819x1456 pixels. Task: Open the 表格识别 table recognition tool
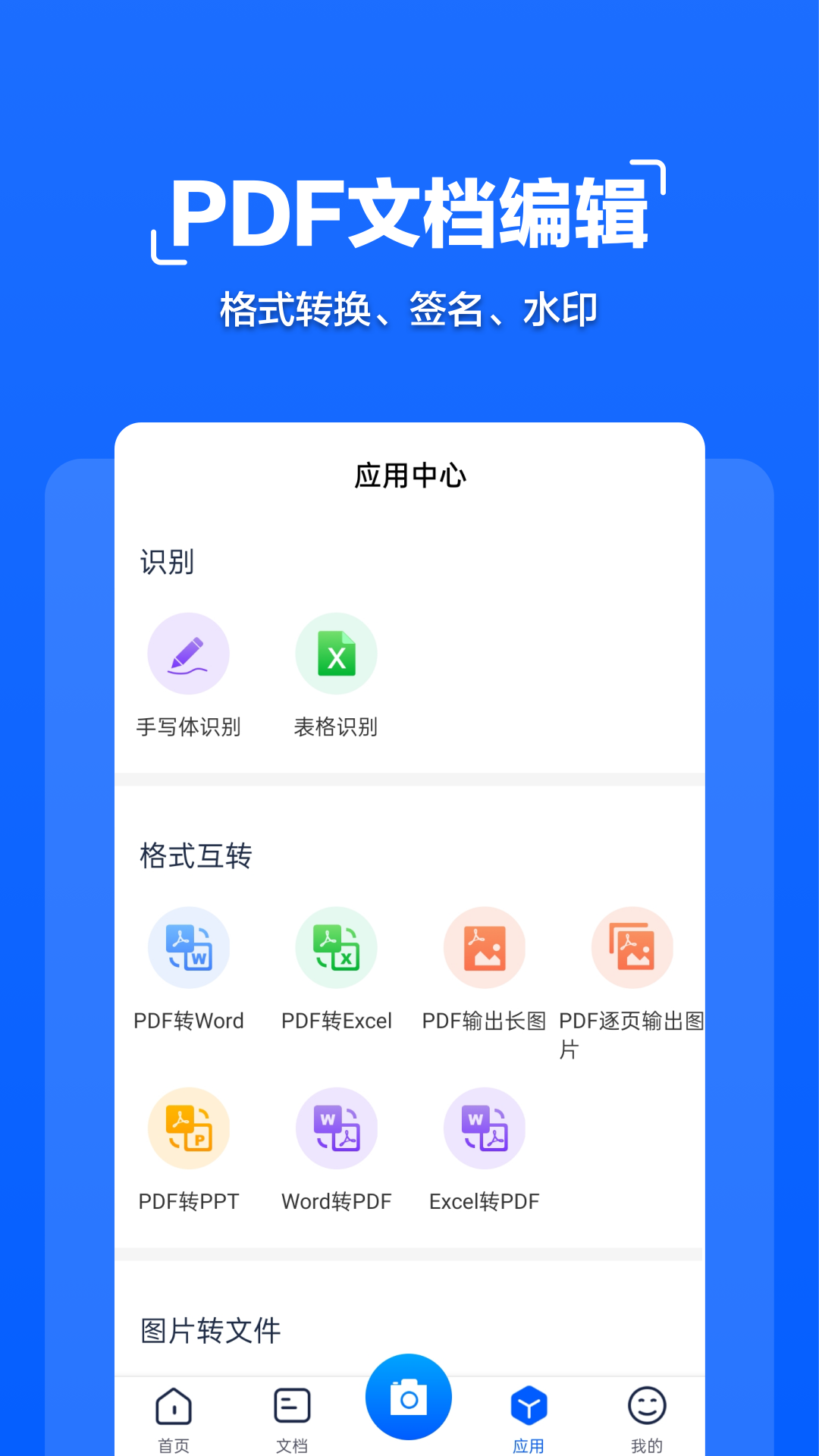tap(336, 675)
